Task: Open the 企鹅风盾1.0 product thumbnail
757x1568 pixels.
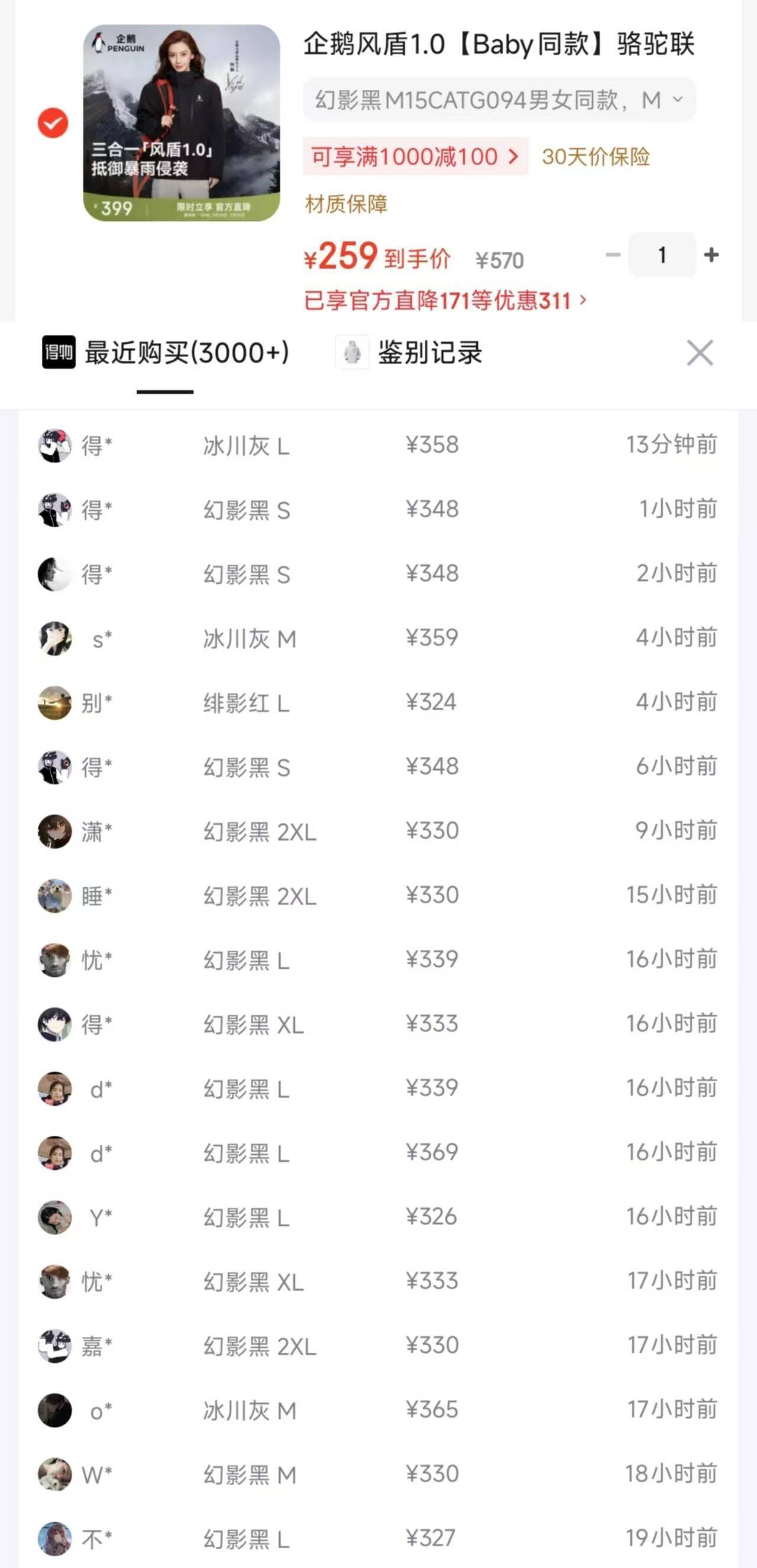Action: coord(182,123)
